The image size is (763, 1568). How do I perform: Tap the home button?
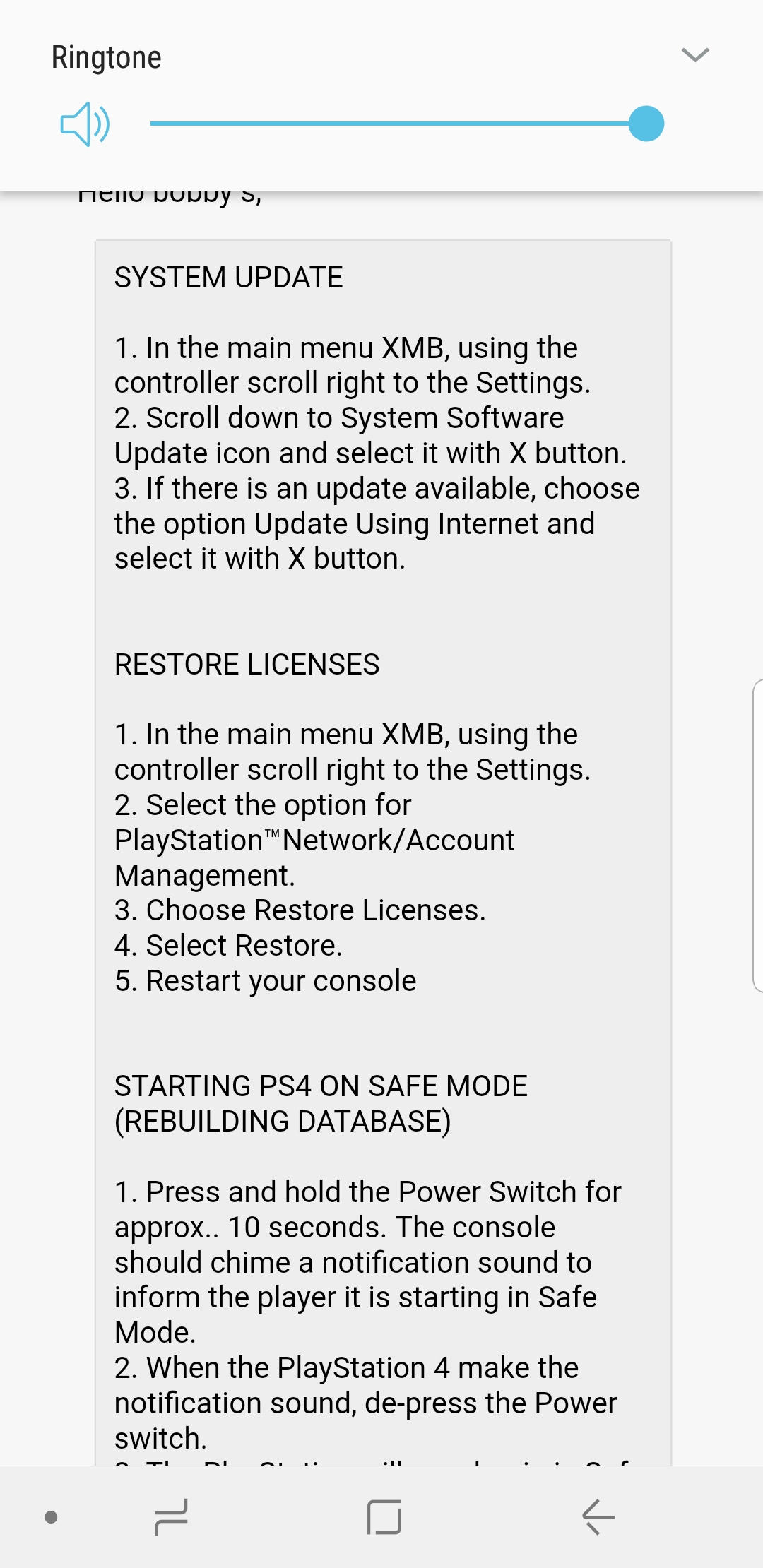384,1517
